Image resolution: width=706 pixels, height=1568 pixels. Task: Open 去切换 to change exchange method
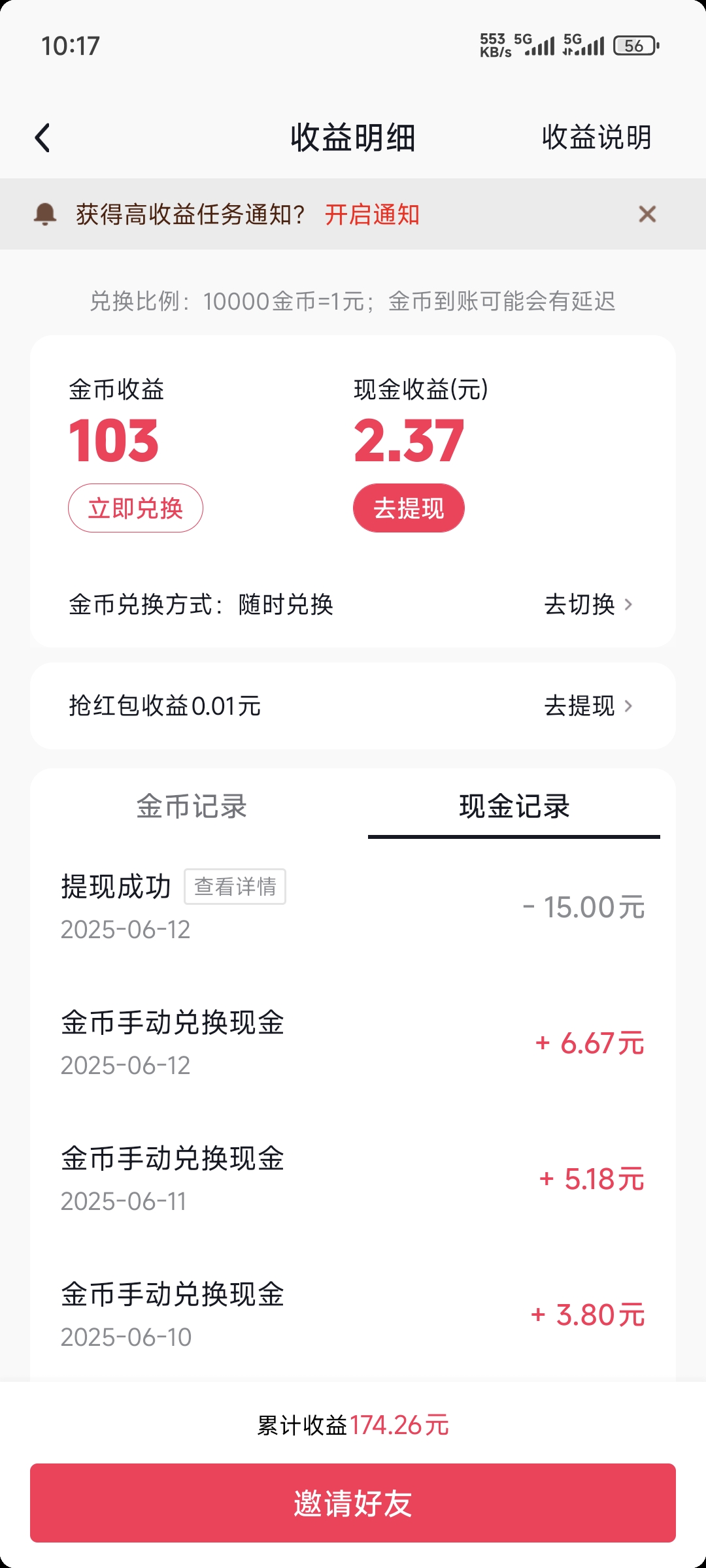point(588,604)
